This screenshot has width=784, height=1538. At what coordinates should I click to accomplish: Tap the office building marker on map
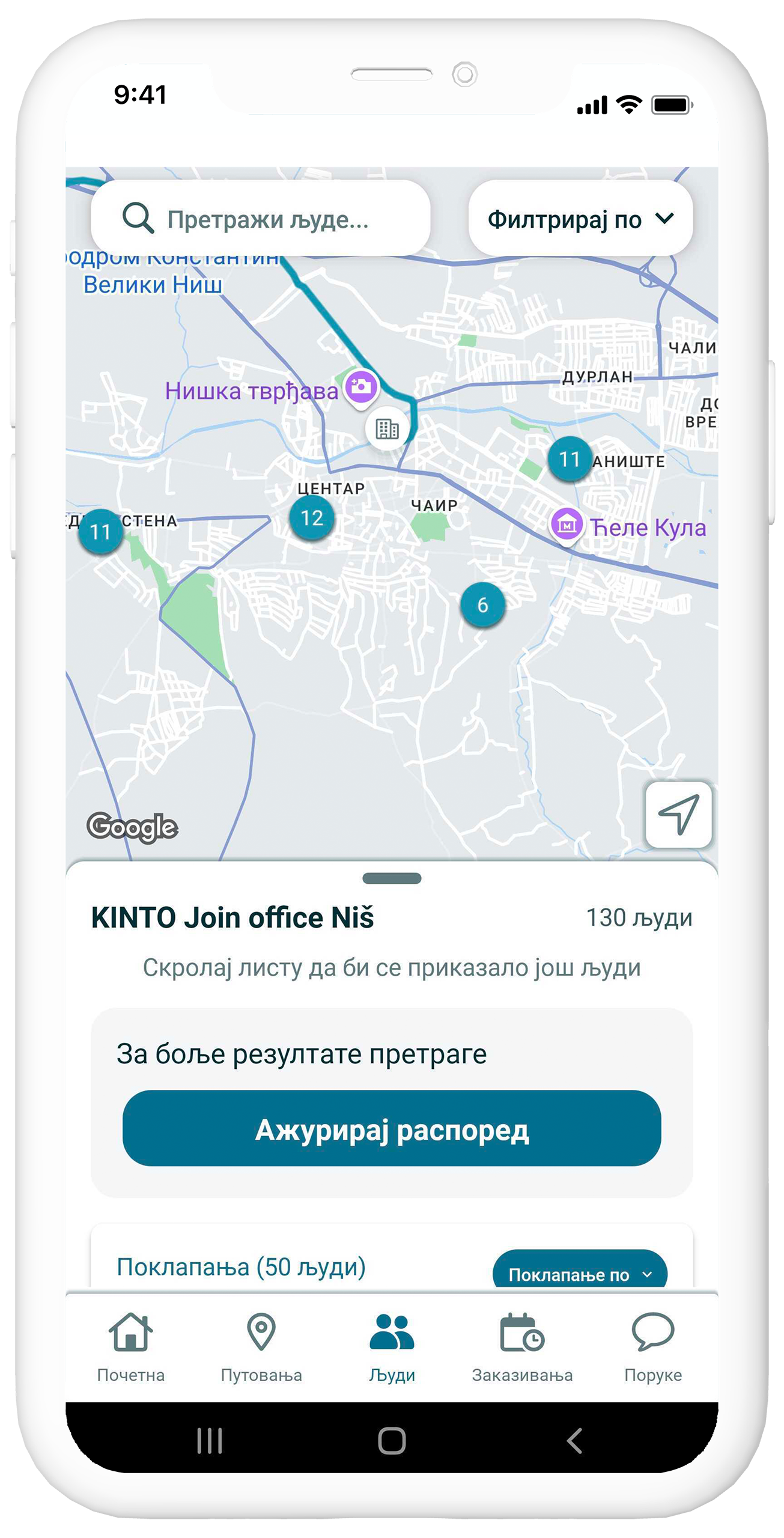tap(387, 428)
